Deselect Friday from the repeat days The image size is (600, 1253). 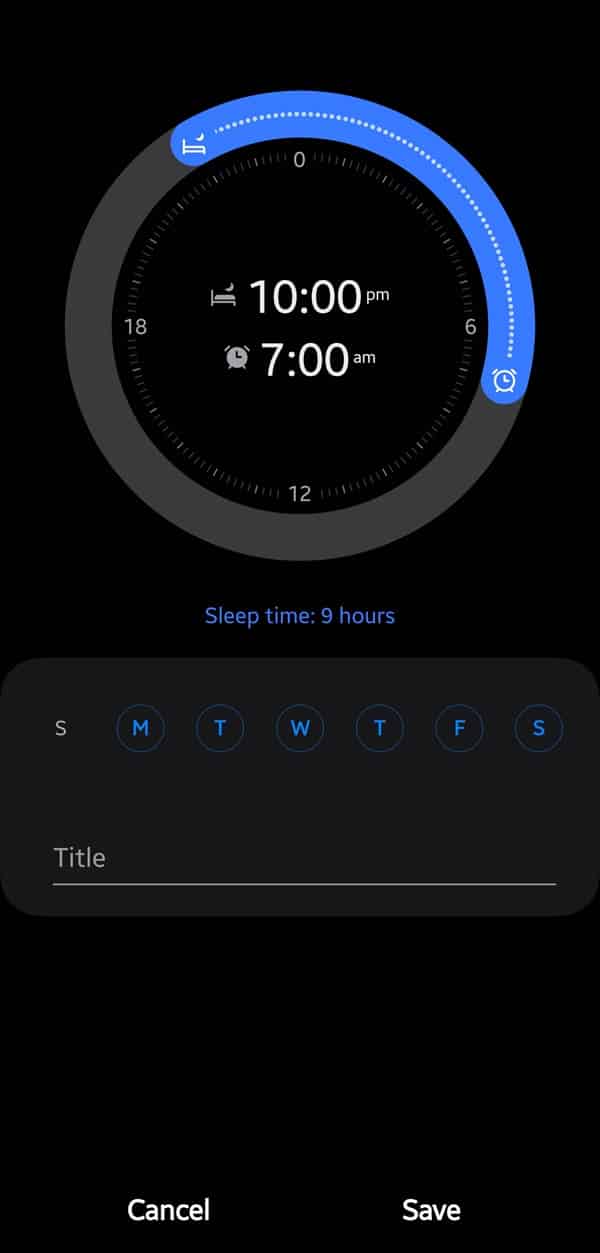459,728
